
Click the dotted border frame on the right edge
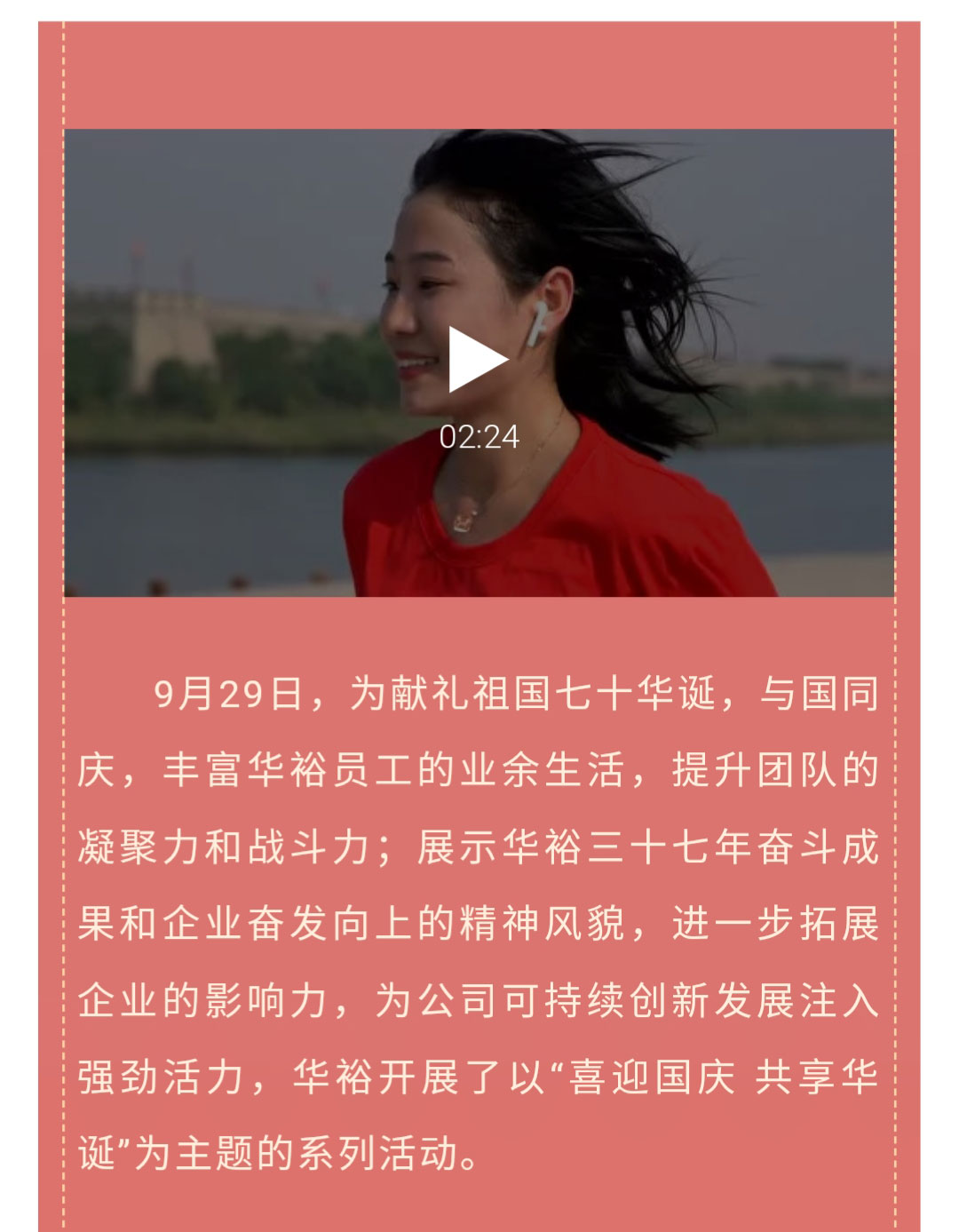coord(896,622)
